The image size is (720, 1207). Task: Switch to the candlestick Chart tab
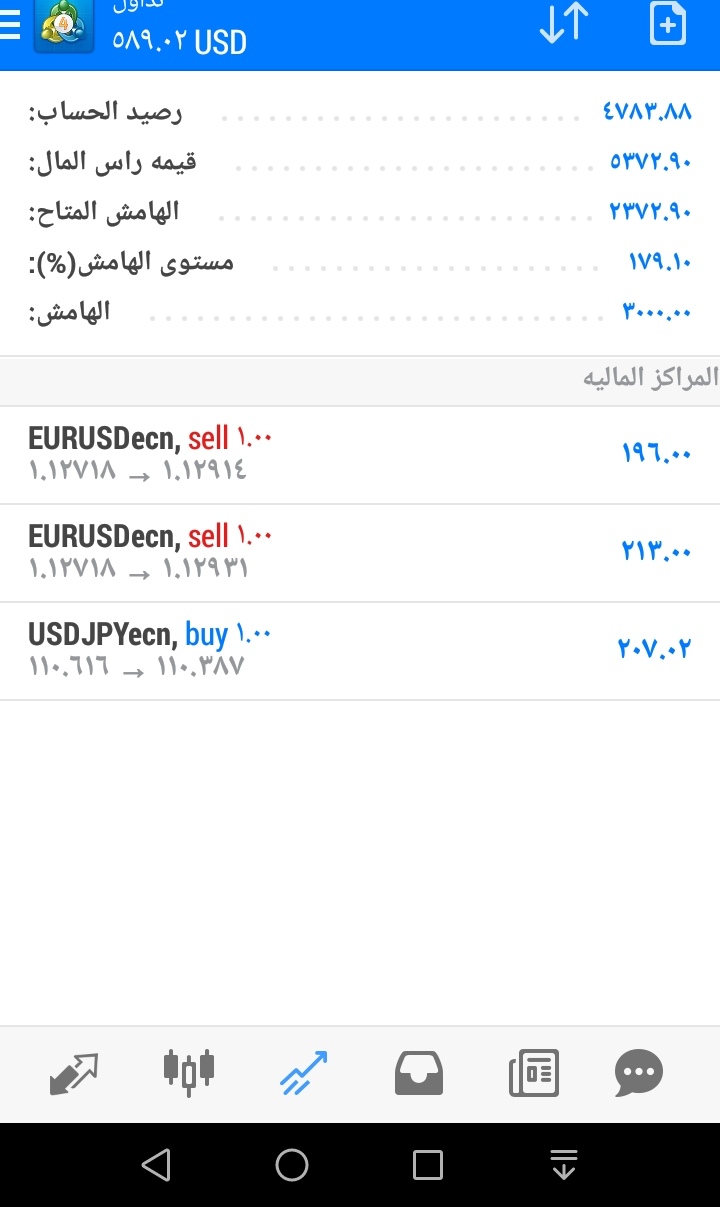188,1073
